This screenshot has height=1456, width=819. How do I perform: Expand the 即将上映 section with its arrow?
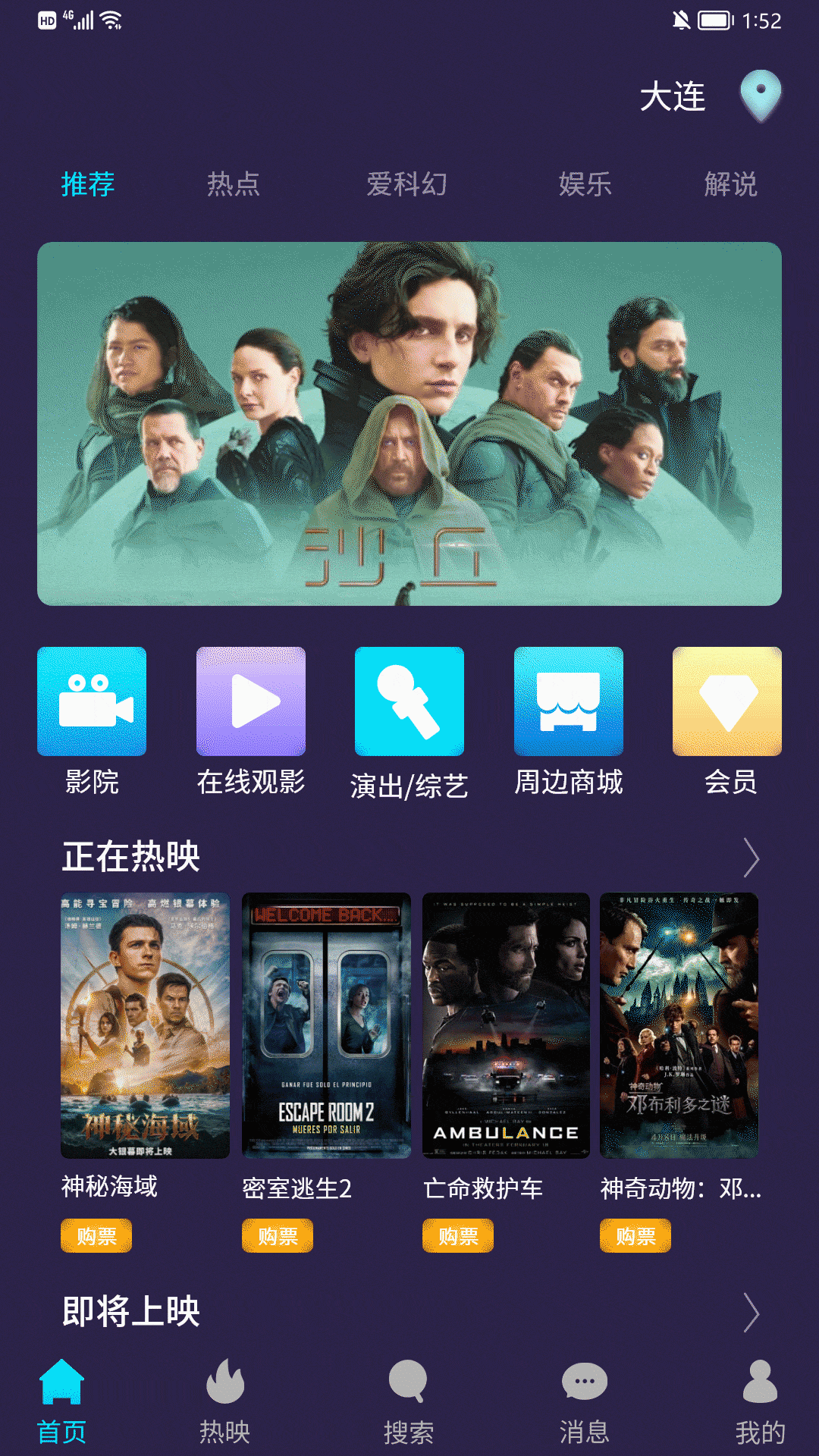(x=751, y=1313)
